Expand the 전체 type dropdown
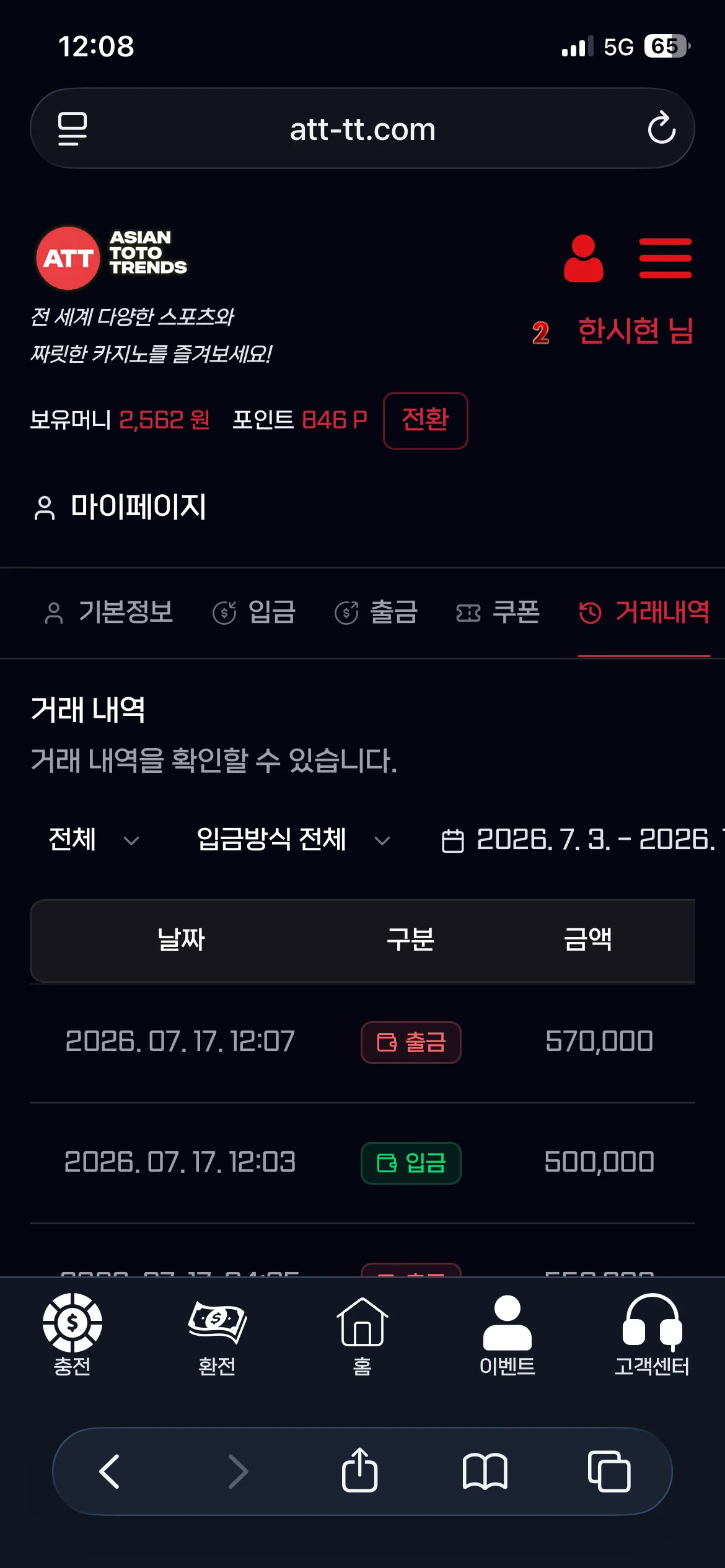Viewport: 725px width, 1568px height. click(x=94, y=840)
